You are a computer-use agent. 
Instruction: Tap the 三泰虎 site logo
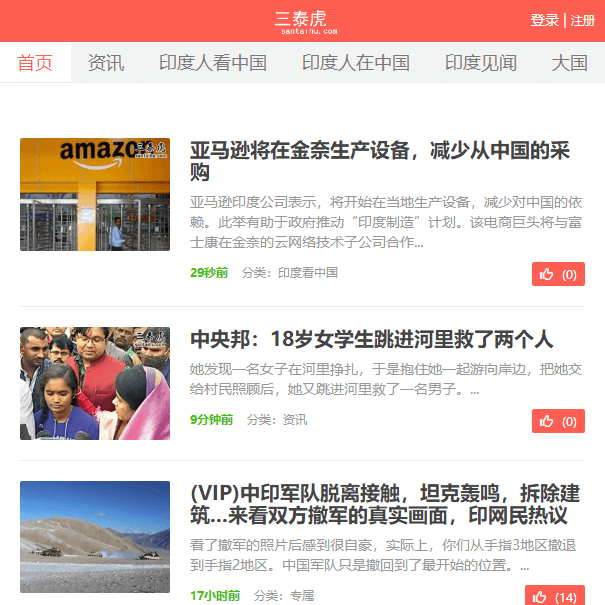click(x=301, y=21)
